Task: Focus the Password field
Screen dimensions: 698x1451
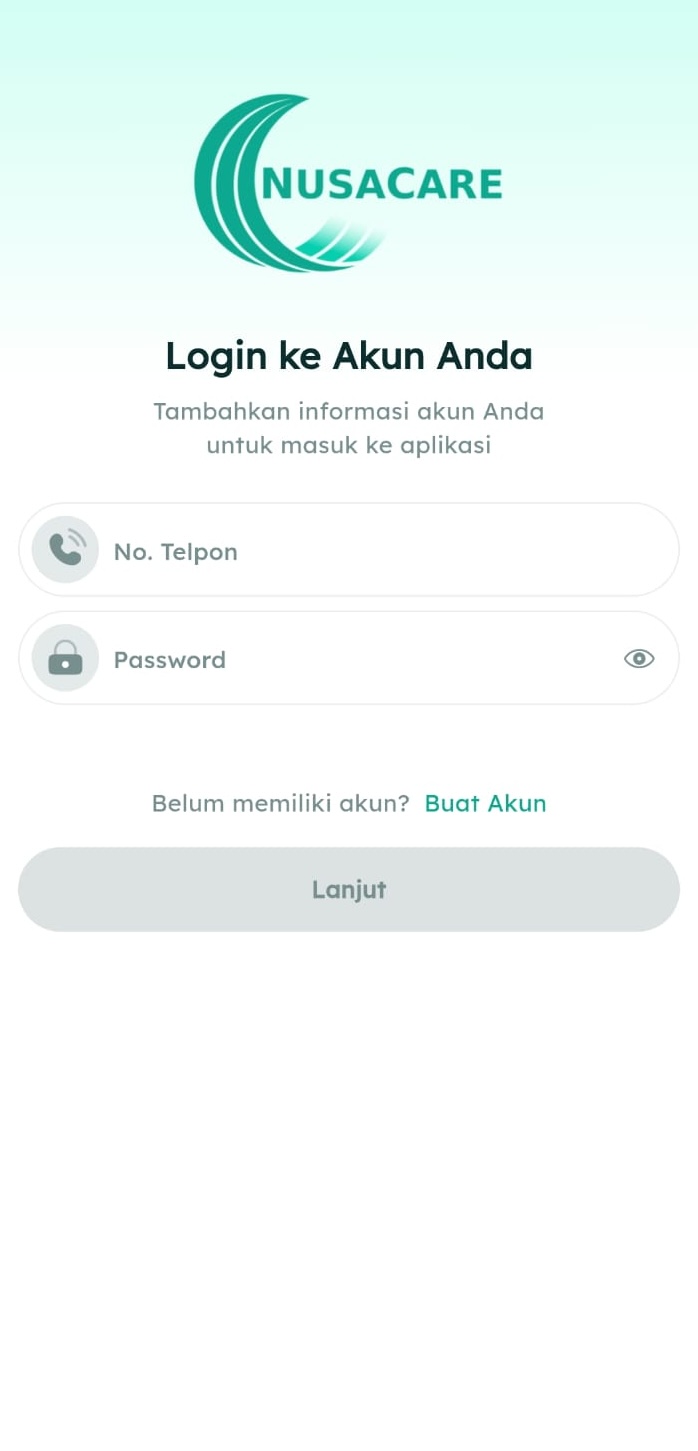Action: click(349, 658)
